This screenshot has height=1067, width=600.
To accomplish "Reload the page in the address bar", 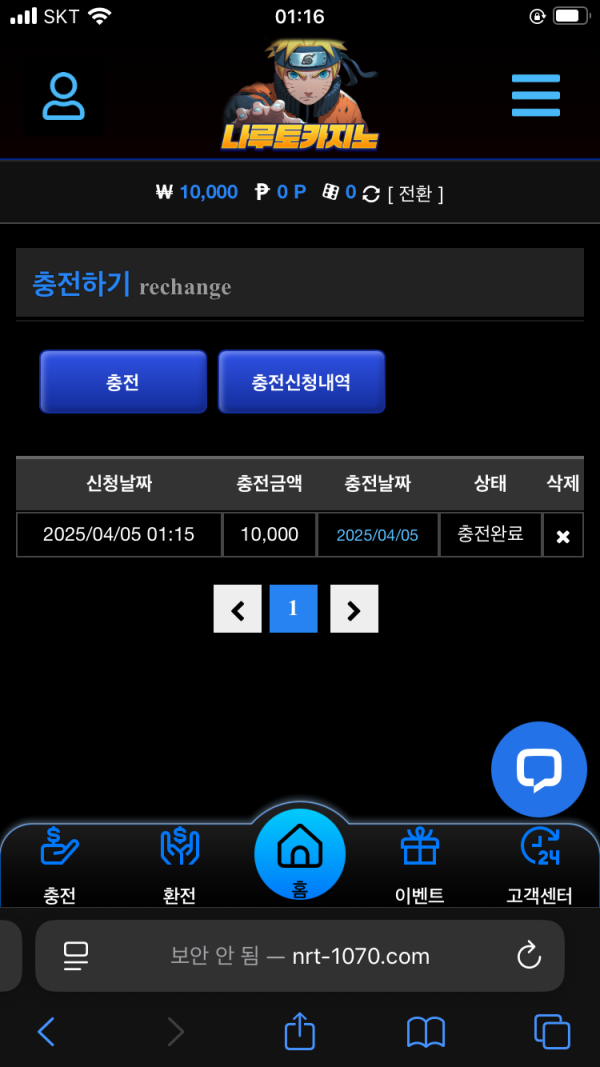I will (x=529, y=956).
